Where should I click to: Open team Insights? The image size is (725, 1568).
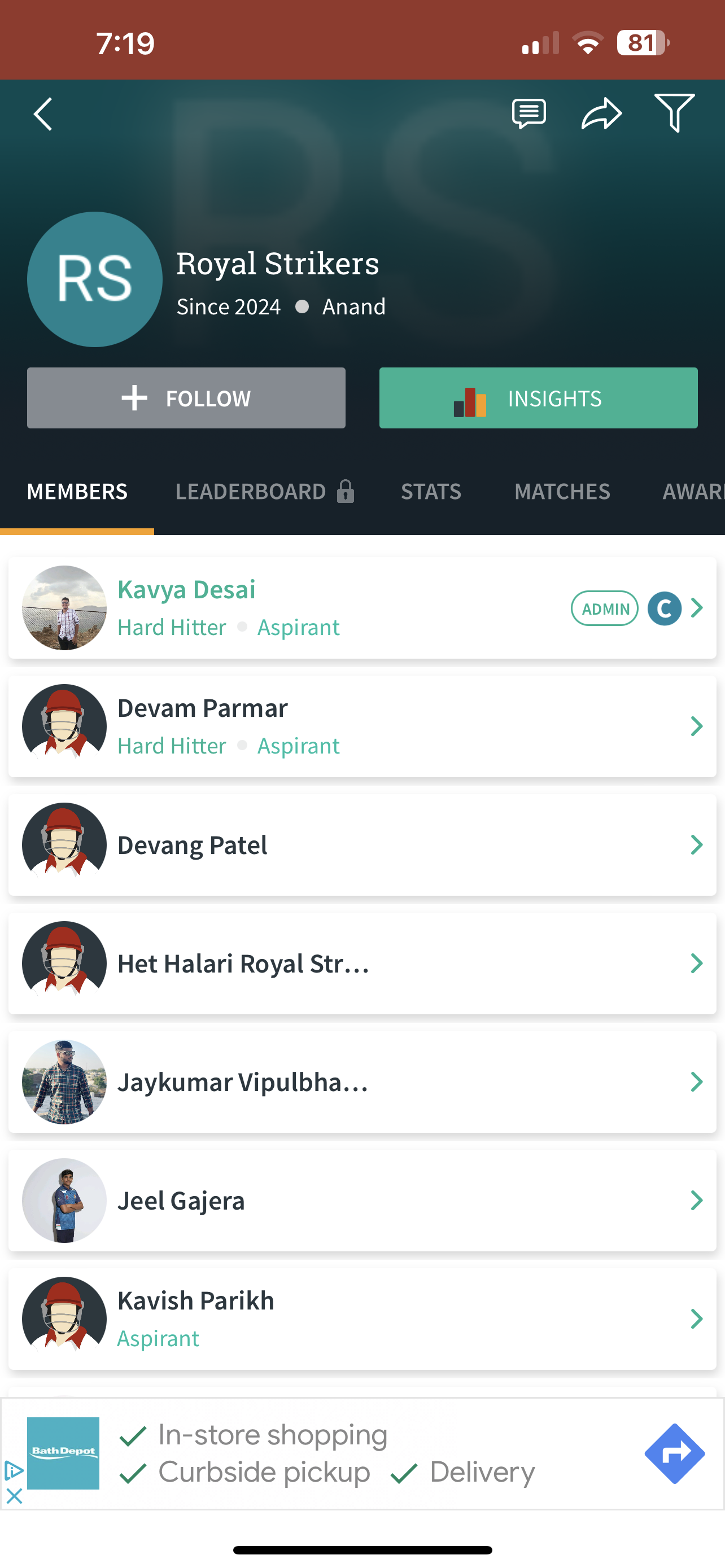click(x=538, y=398)
